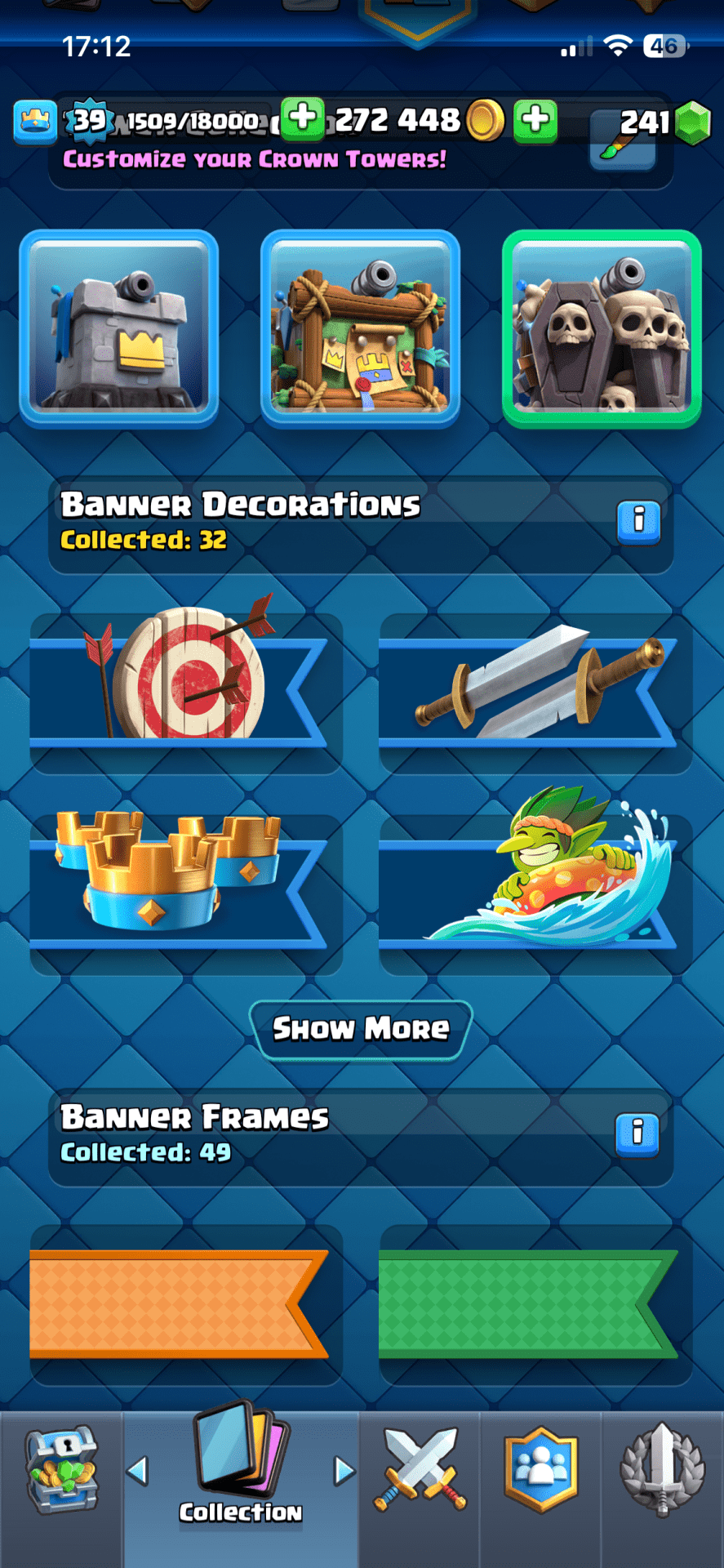
Task: Open the Clan social tab
Action: point(540,1470)
